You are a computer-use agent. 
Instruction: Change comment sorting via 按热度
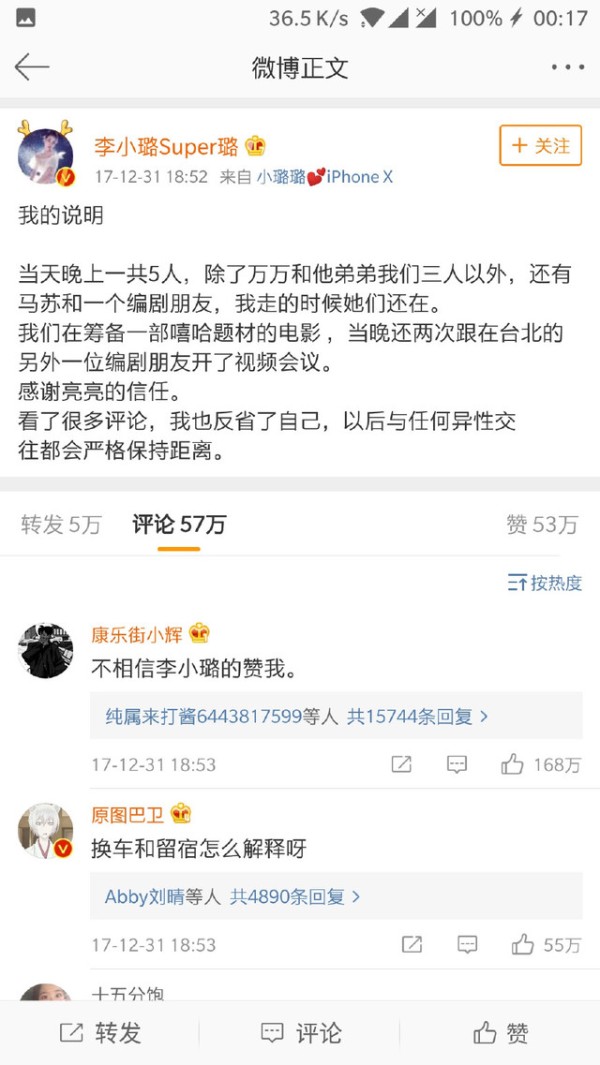coord(545,583)
